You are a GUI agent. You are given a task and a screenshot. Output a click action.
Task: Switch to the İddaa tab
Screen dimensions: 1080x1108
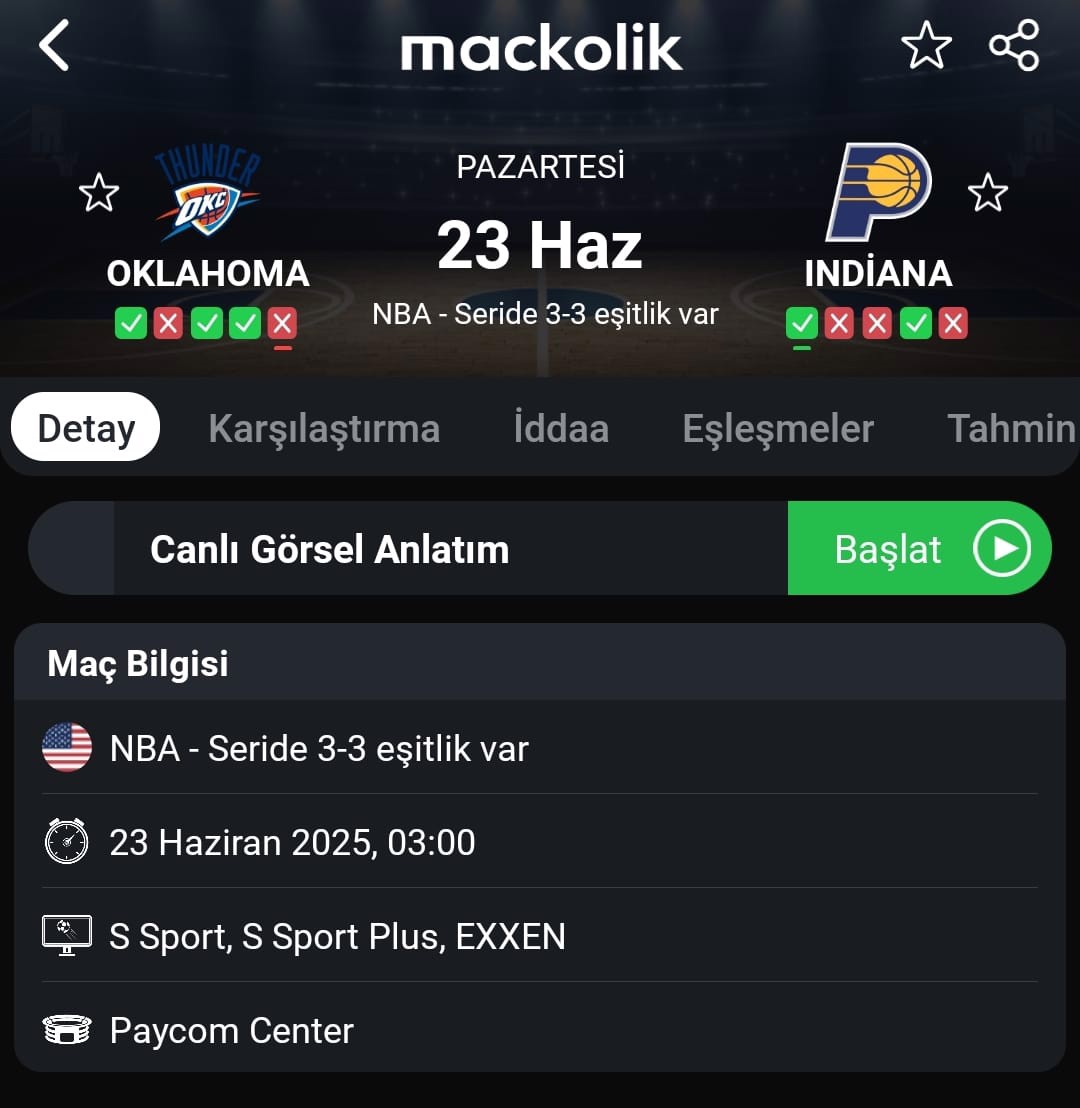561,428
